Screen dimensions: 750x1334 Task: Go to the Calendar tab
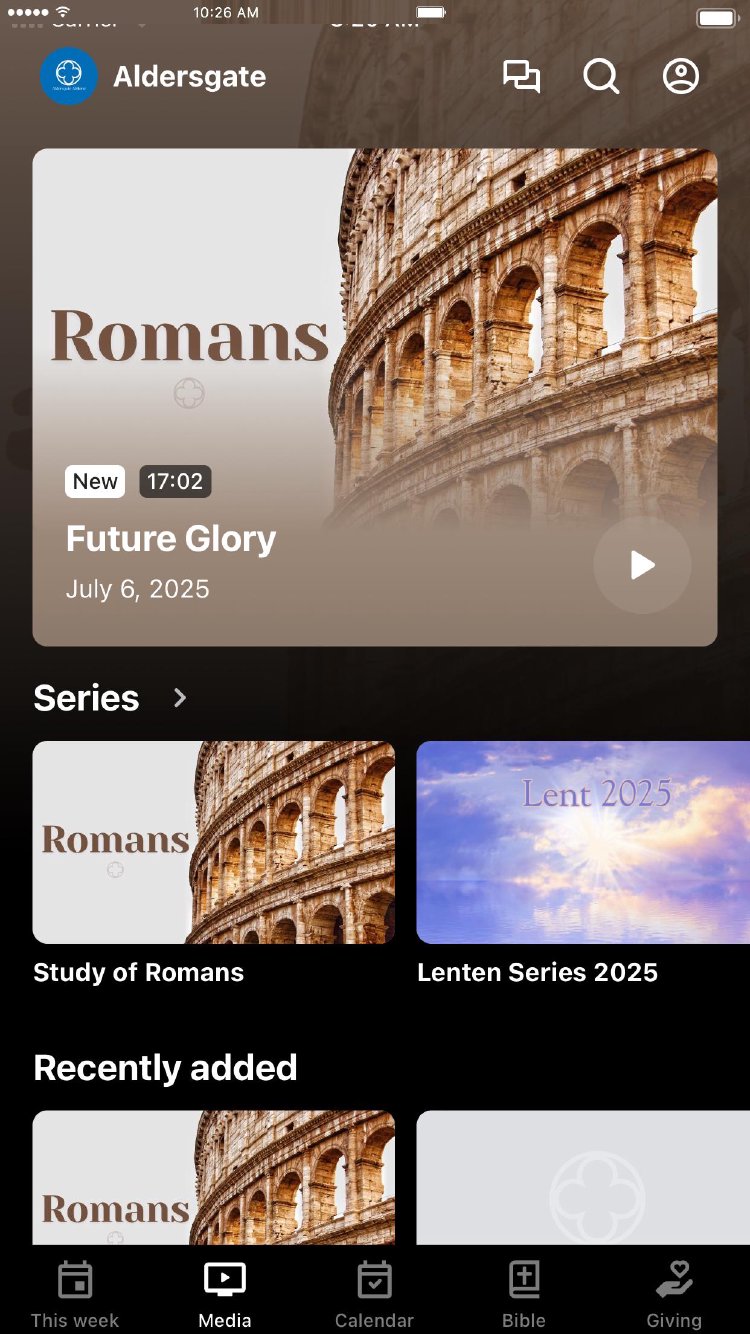(x=374, y=1293)
